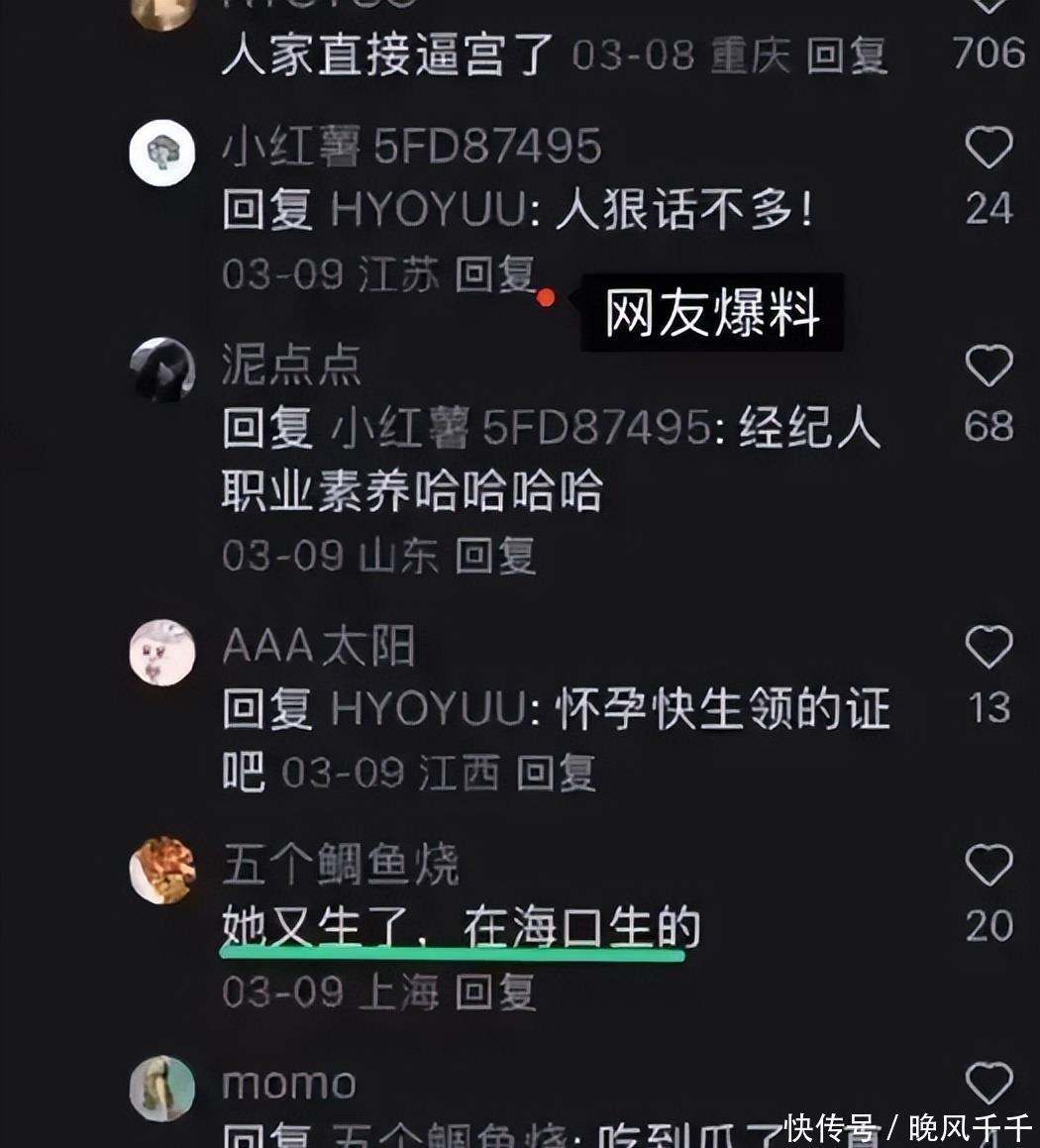View momo's profile avatar
The width and height of the screenshot is (1040, 1148).
pyautogui.click(x=161, y=1088)
